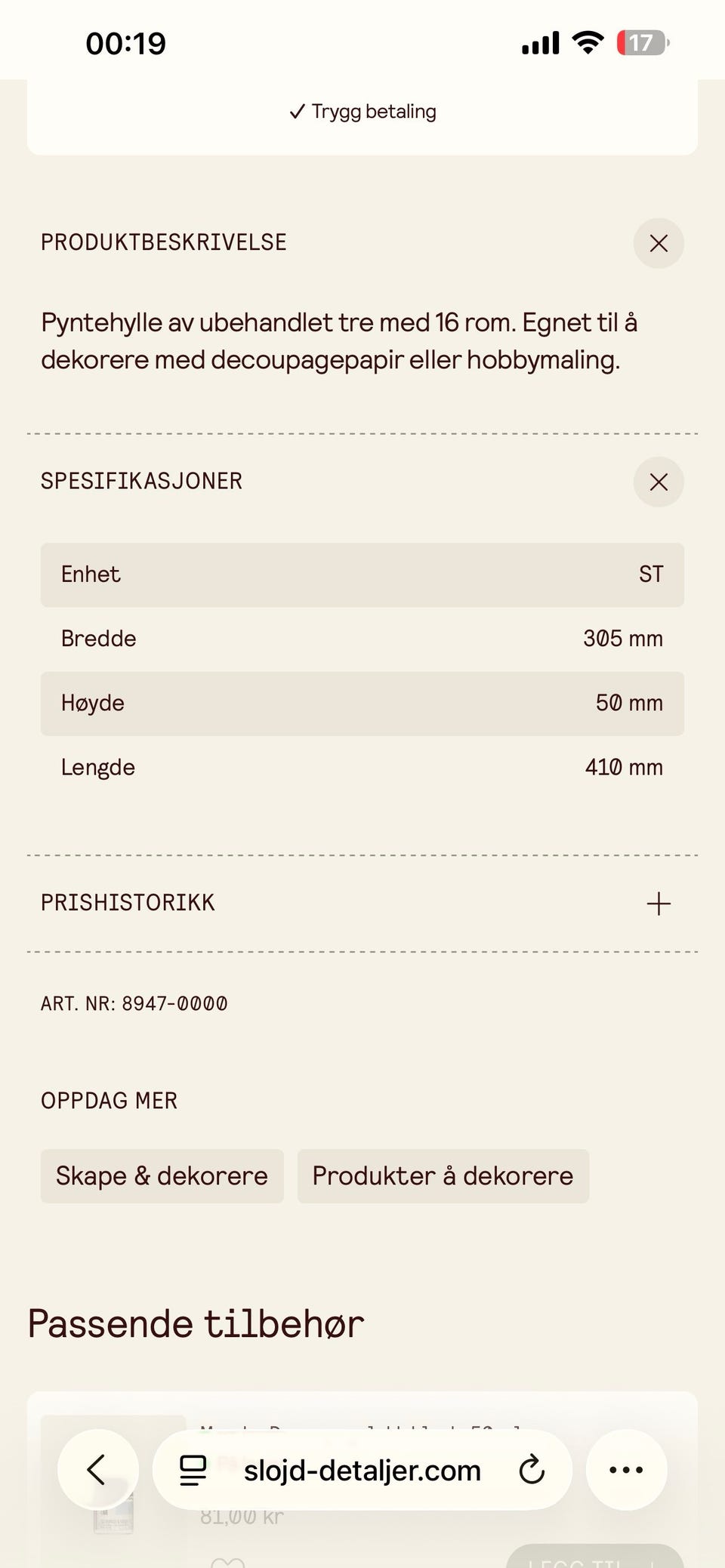
Task: Select the Bredde 305 mm row
Action: [362, 639]
